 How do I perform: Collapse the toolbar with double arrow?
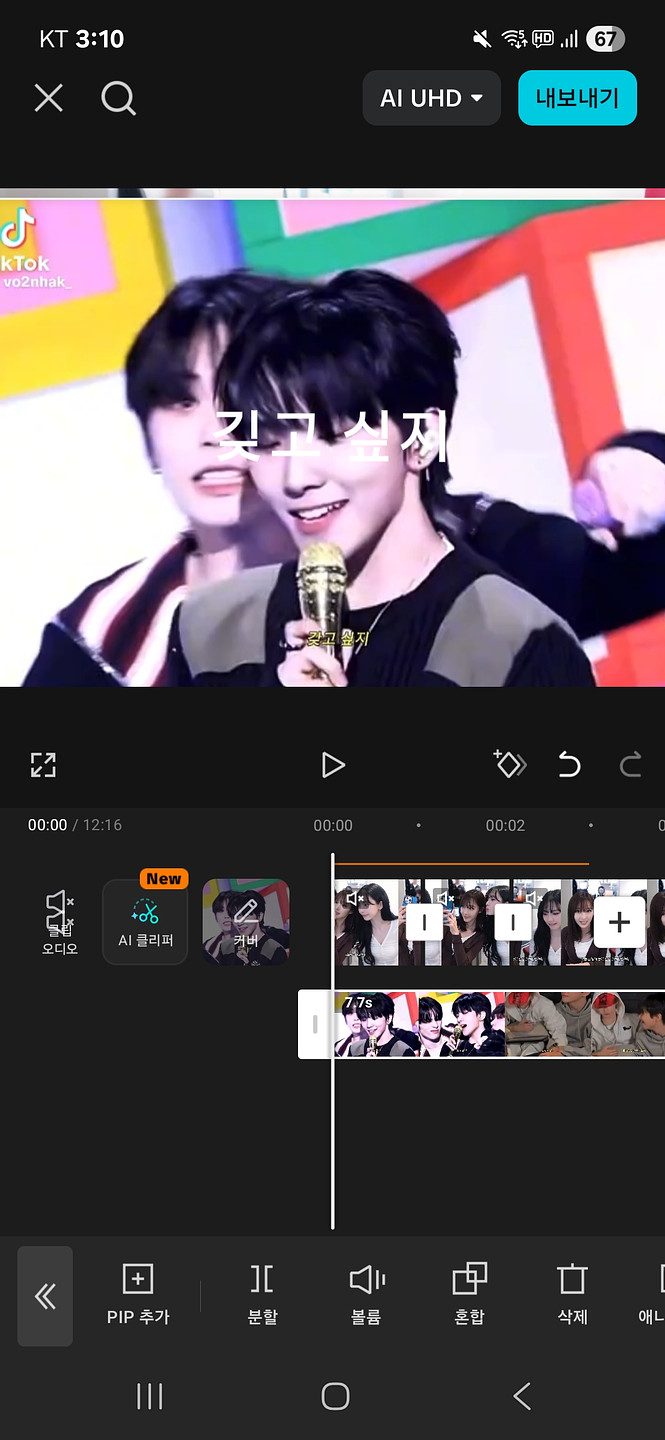[45, 1296]
